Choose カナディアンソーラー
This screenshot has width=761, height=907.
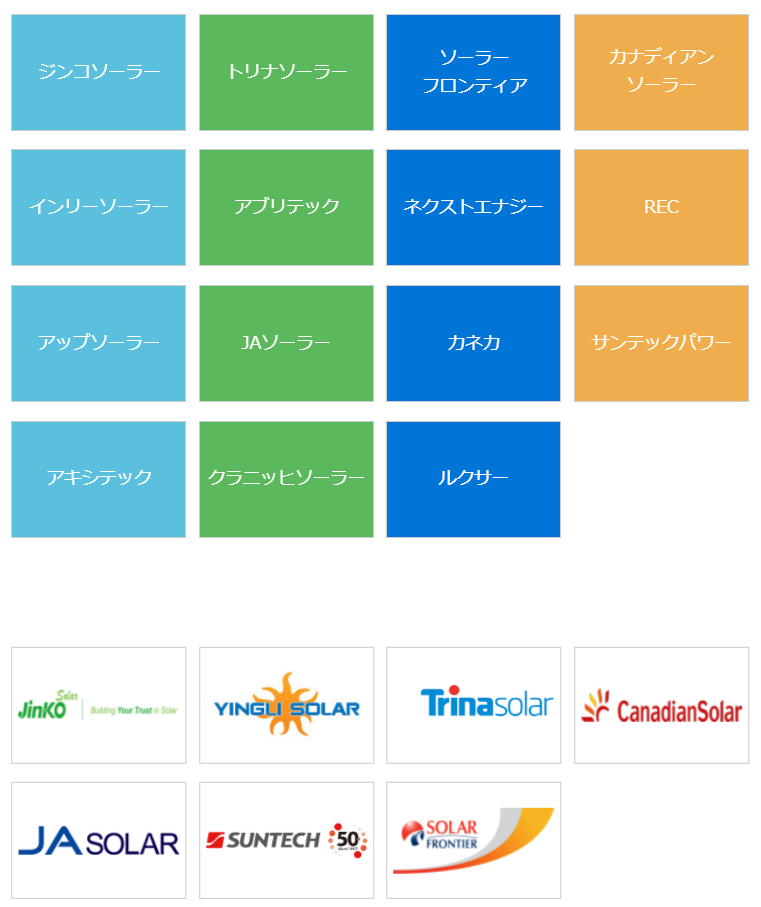click(661, 72)
